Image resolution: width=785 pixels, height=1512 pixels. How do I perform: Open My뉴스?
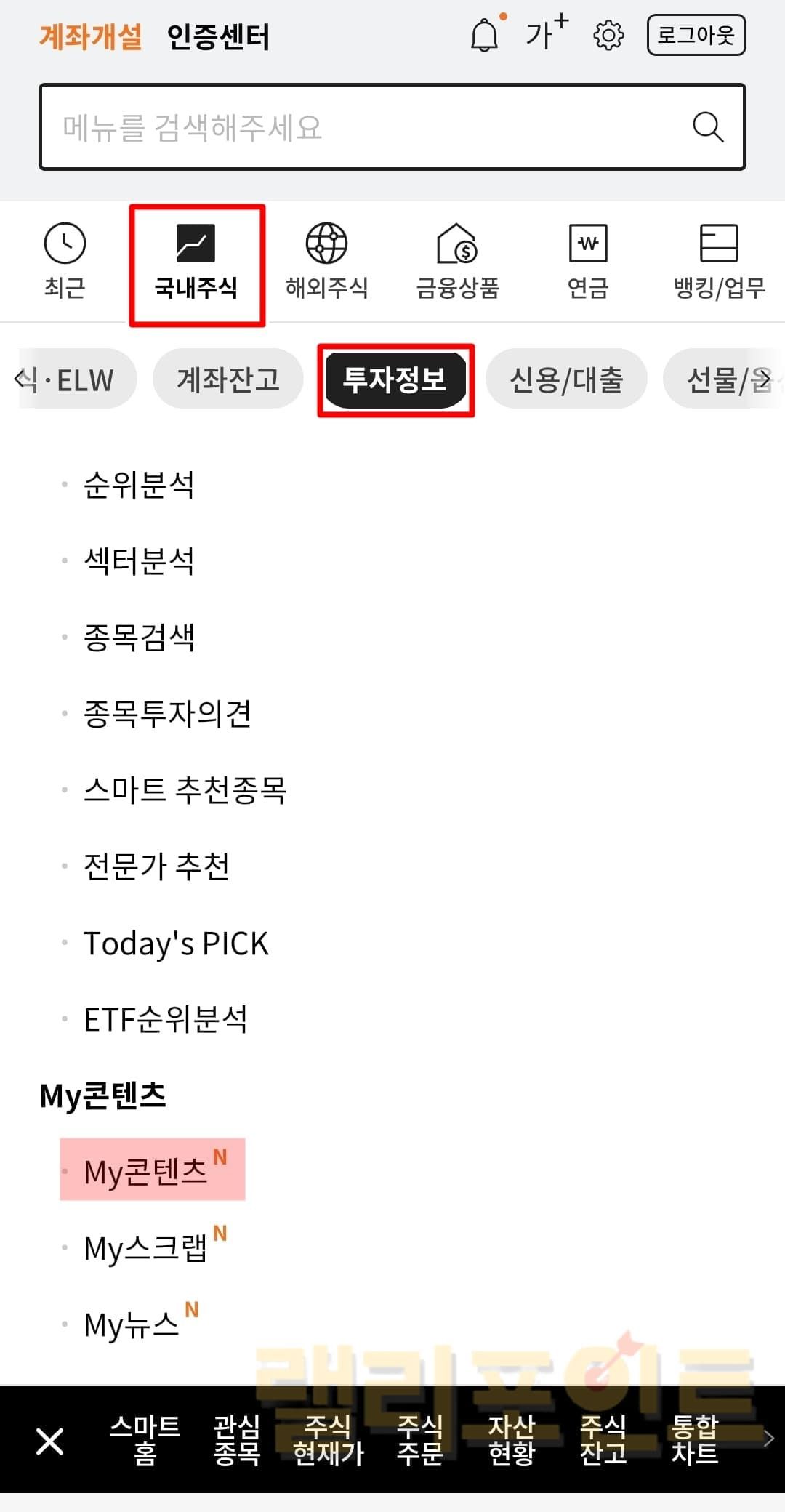point(132,1324)
